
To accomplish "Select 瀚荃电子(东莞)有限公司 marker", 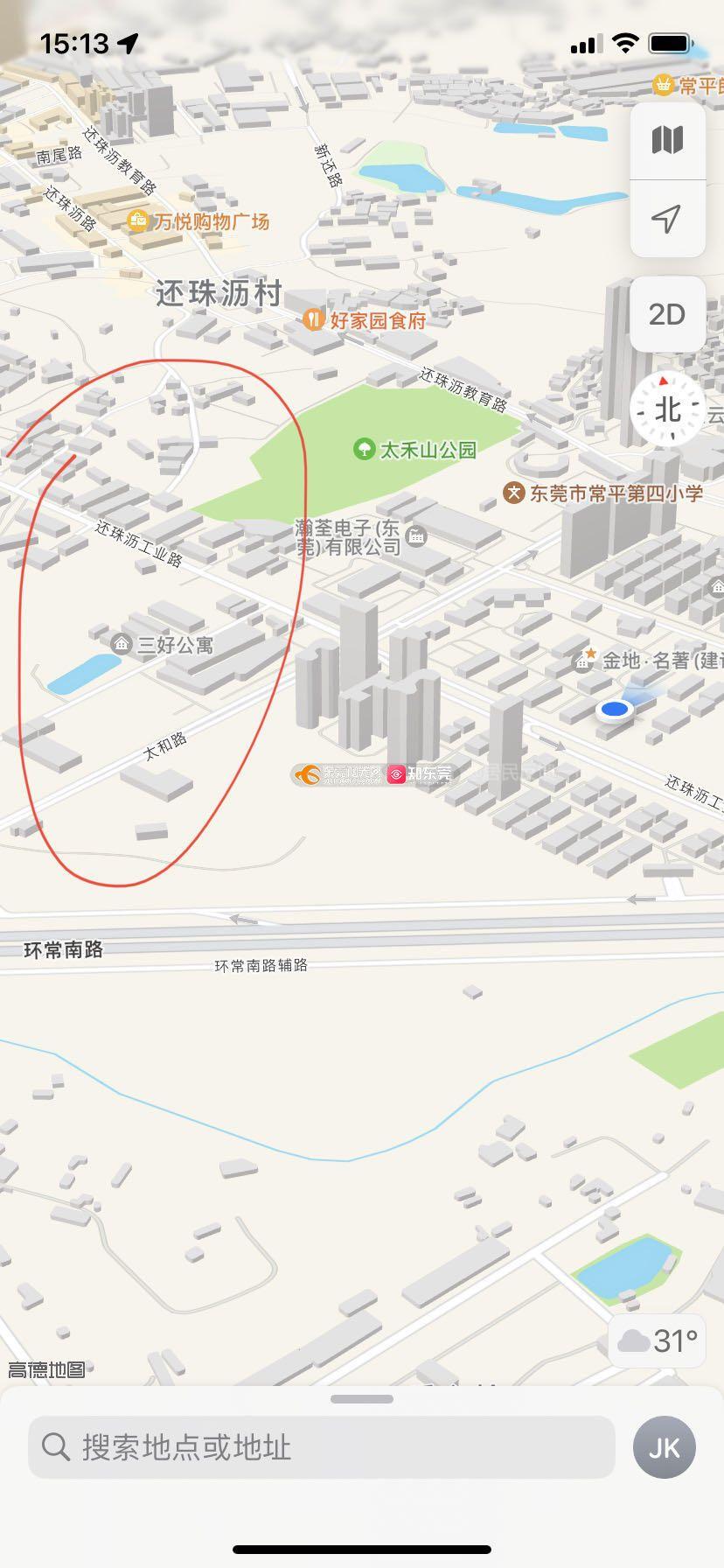I will (x=416, y=535).
